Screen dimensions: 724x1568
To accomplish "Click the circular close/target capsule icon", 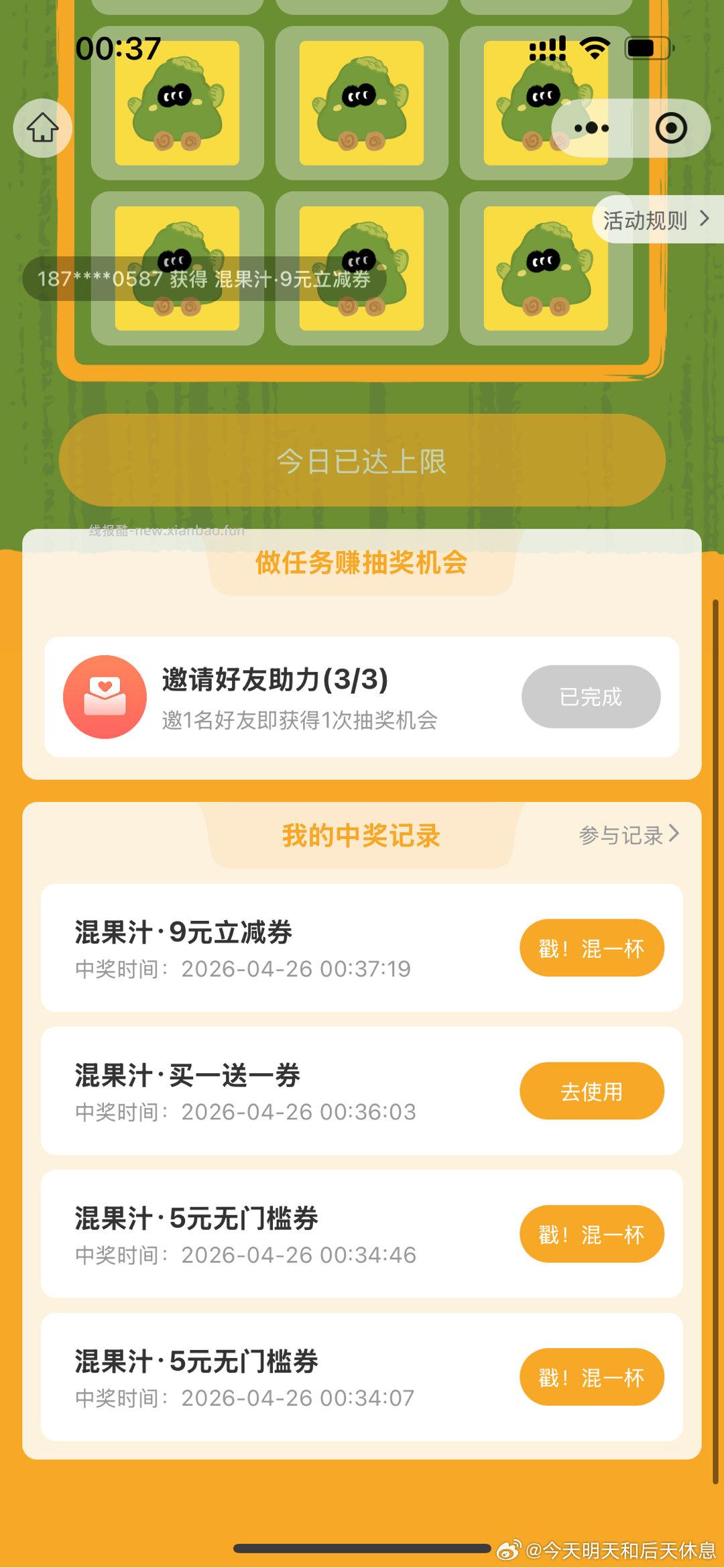I will coord(672,128).
